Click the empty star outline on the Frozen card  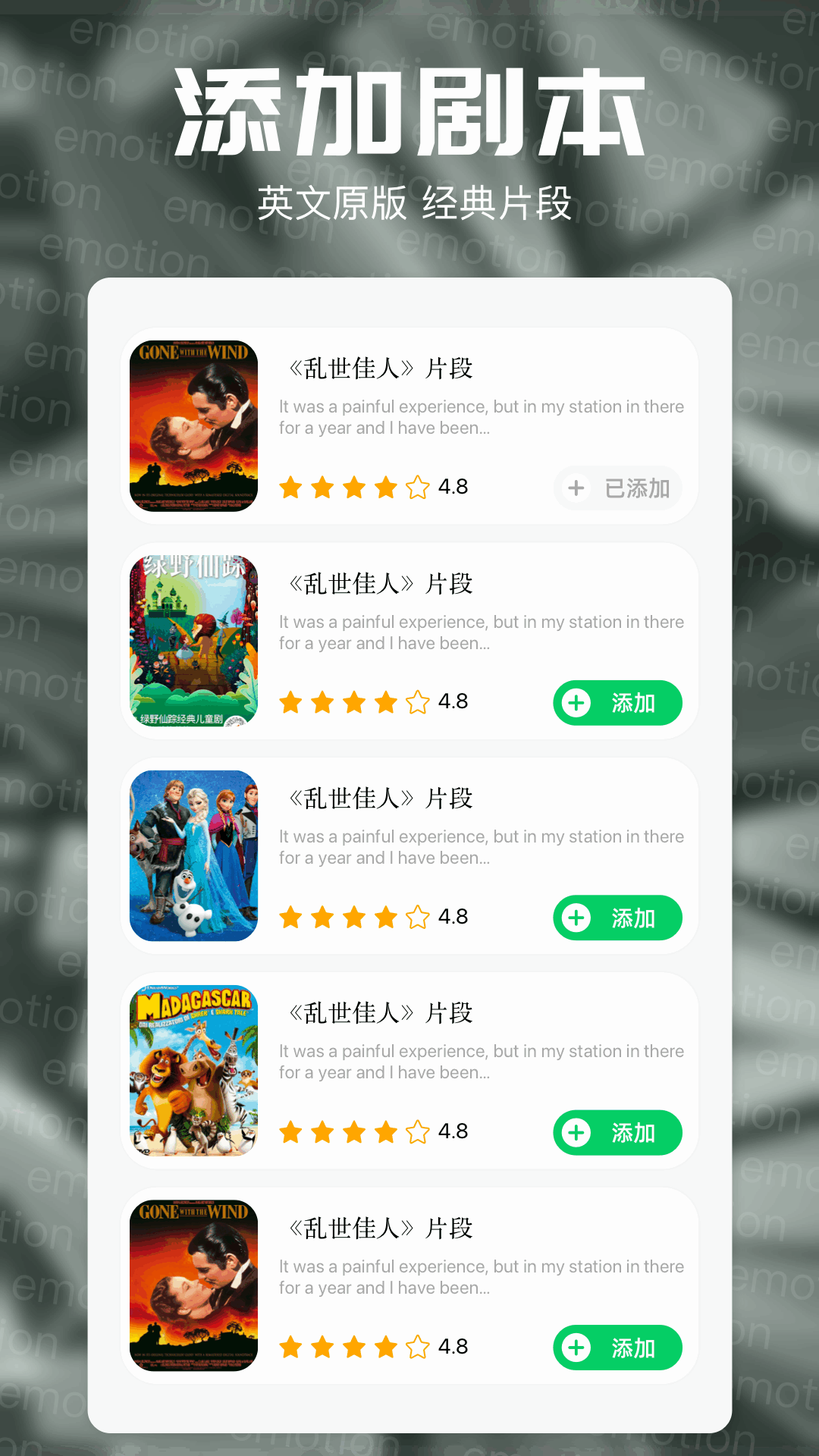pyautogui.click(x=416, y=918)
